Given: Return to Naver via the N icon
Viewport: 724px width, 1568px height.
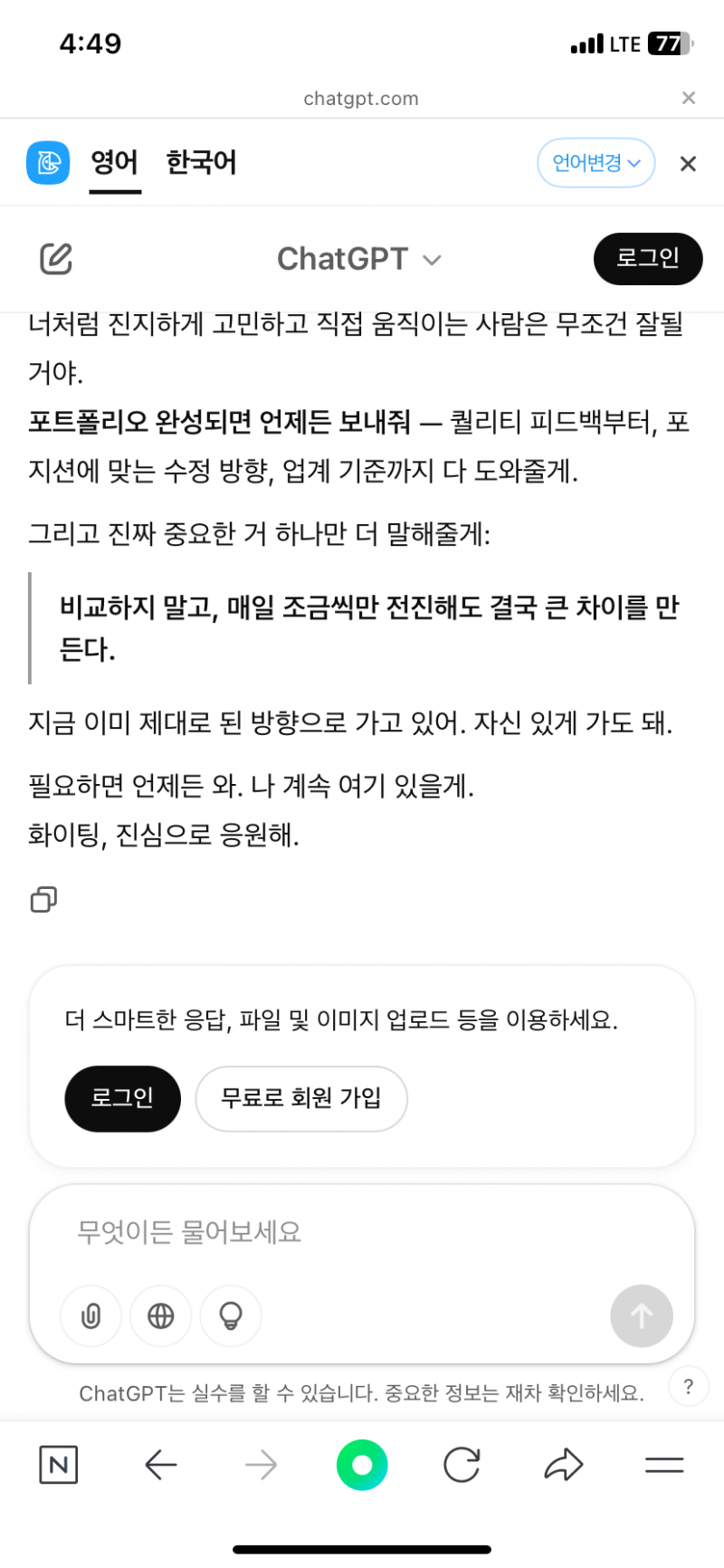Looking at the screenshot, I should pos(58,1464).
